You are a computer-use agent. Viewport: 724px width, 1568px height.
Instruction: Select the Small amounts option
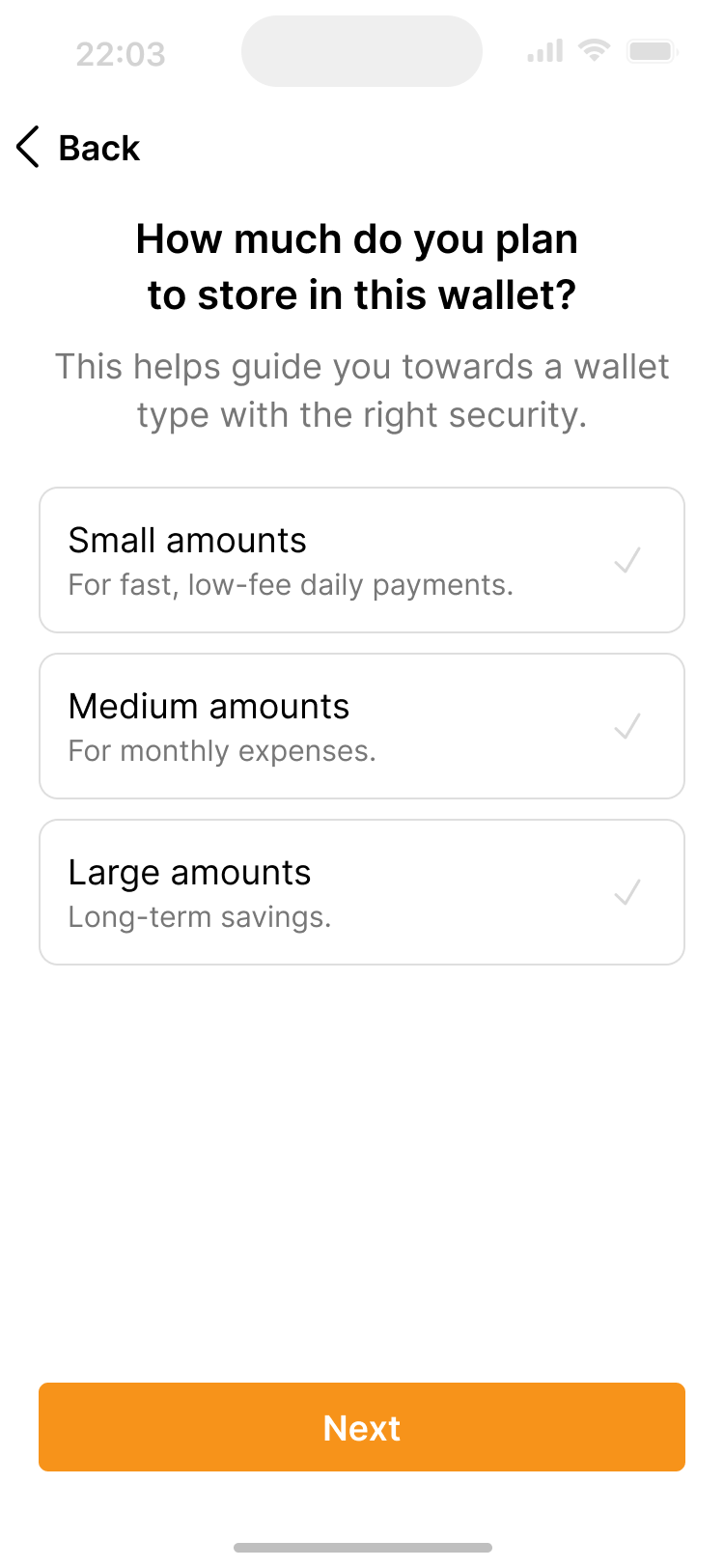[x=361, y=560]
